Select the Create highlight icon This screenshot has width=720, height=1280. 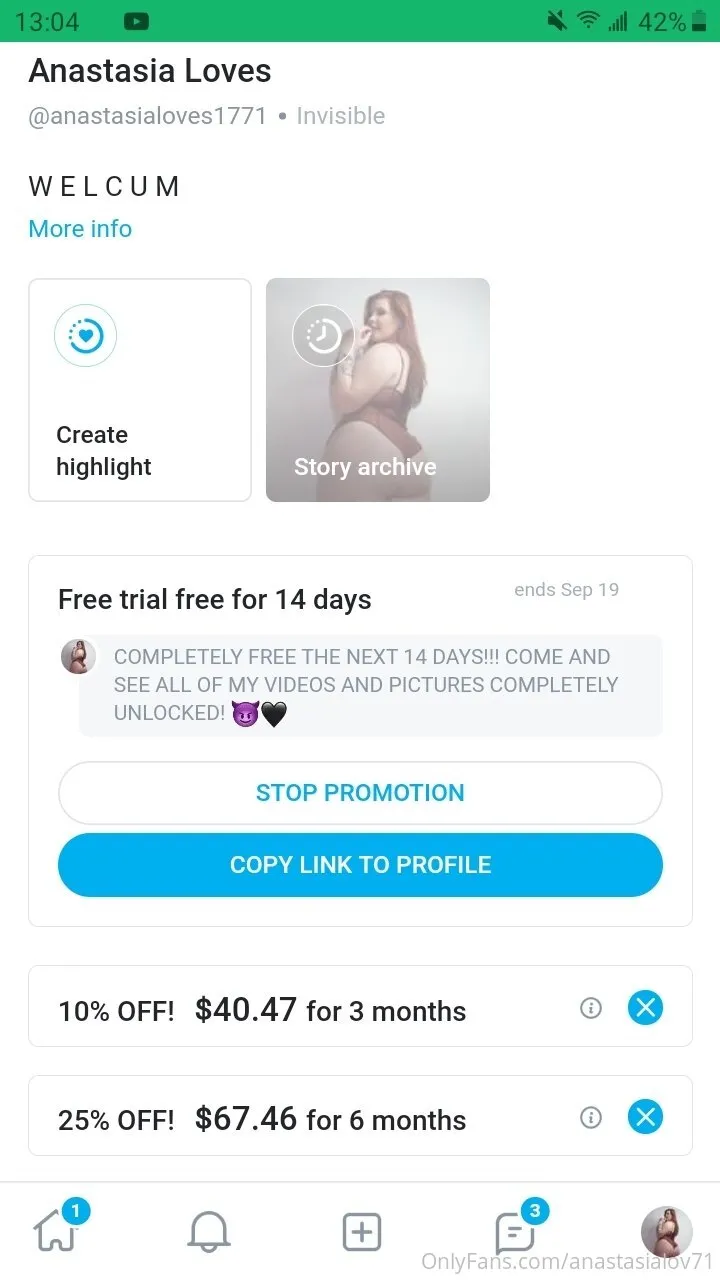tap(85, 336)
